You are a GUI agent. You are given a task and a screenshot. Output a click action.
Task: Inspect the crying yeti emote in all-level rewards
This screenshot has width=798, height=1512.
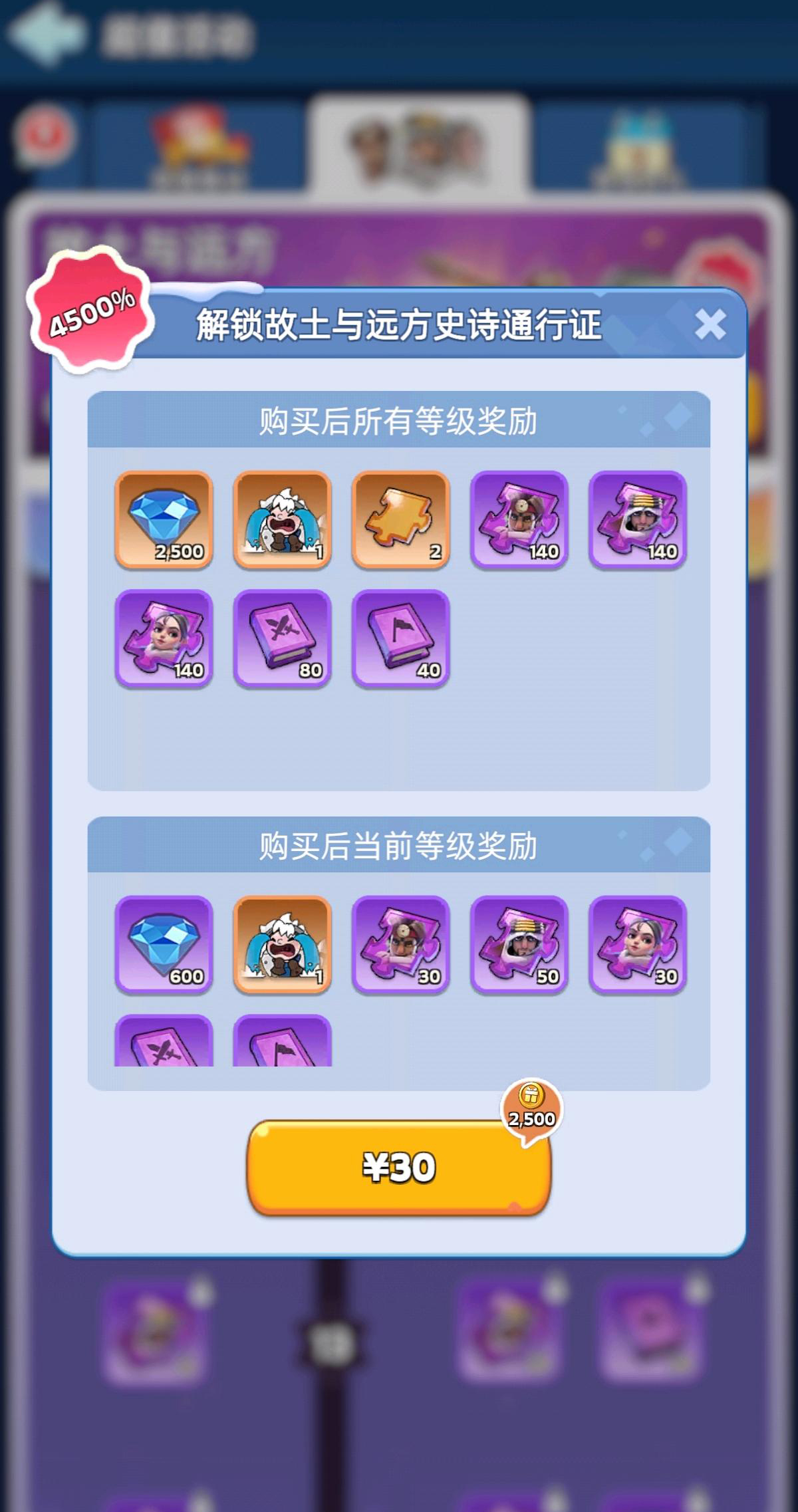(282, 520)
